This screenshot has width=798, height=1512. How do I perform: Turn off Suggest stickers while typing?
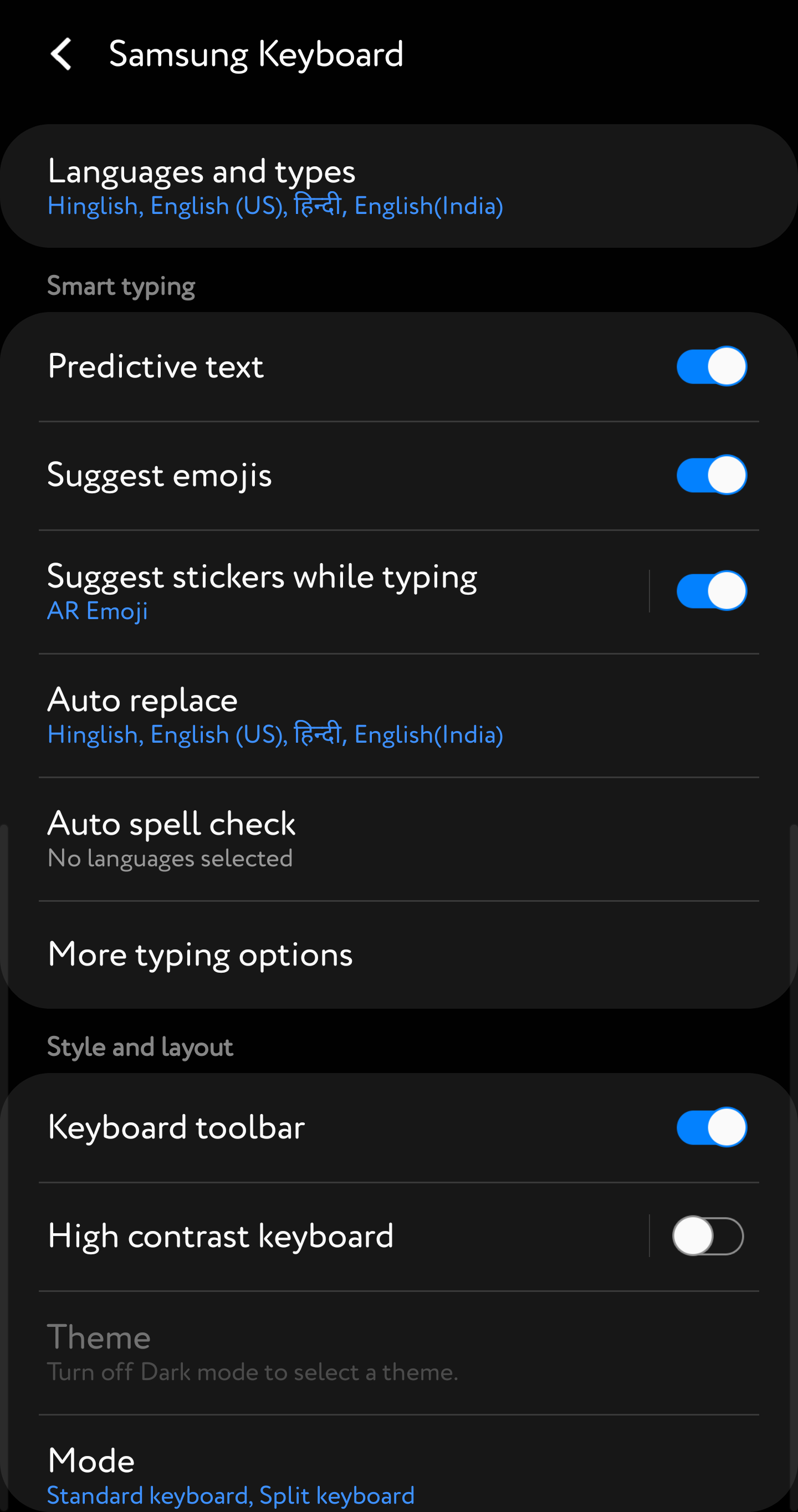coord(710,591)
